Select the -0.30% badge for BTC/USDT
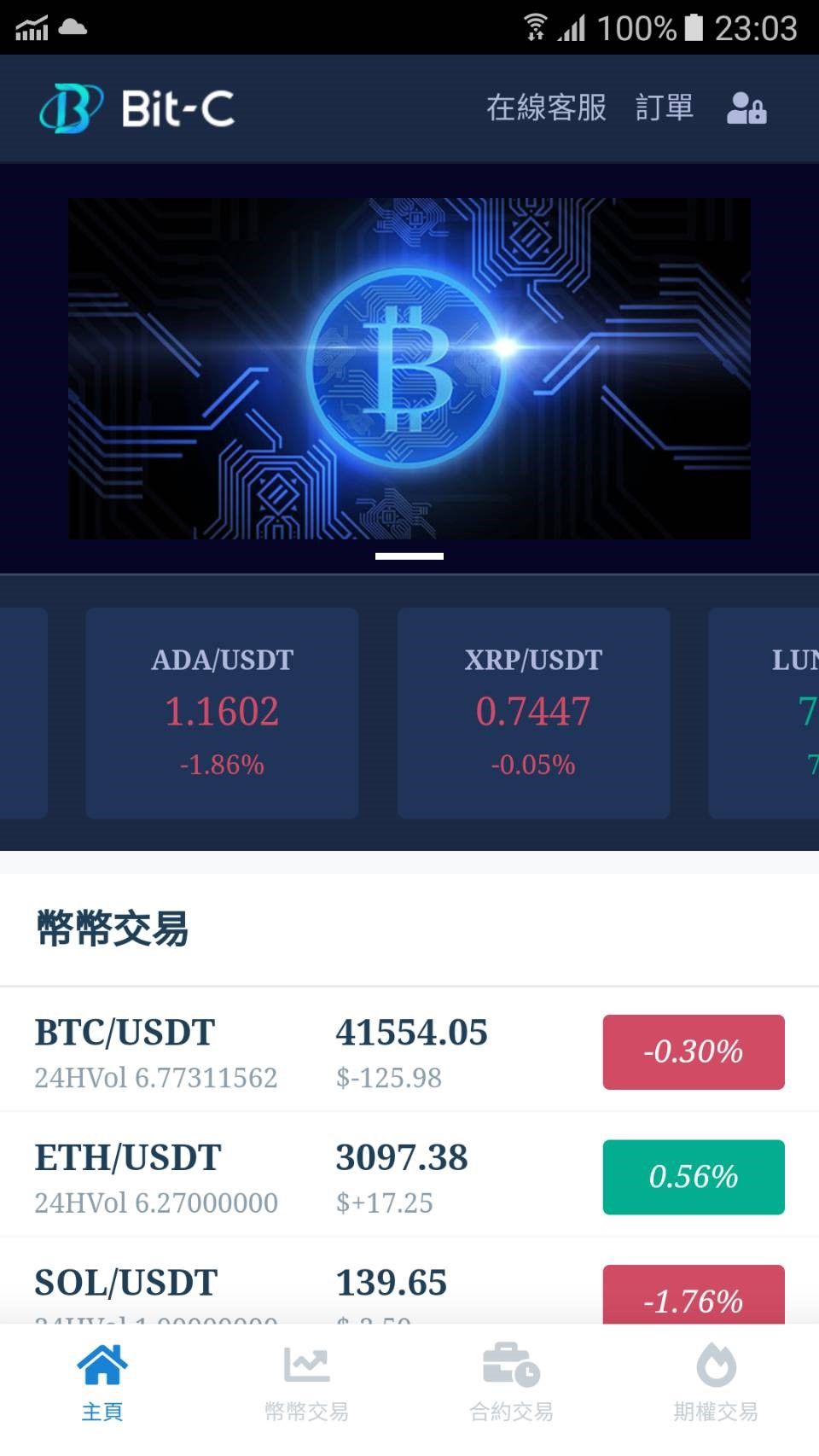 pos(693,1051)
